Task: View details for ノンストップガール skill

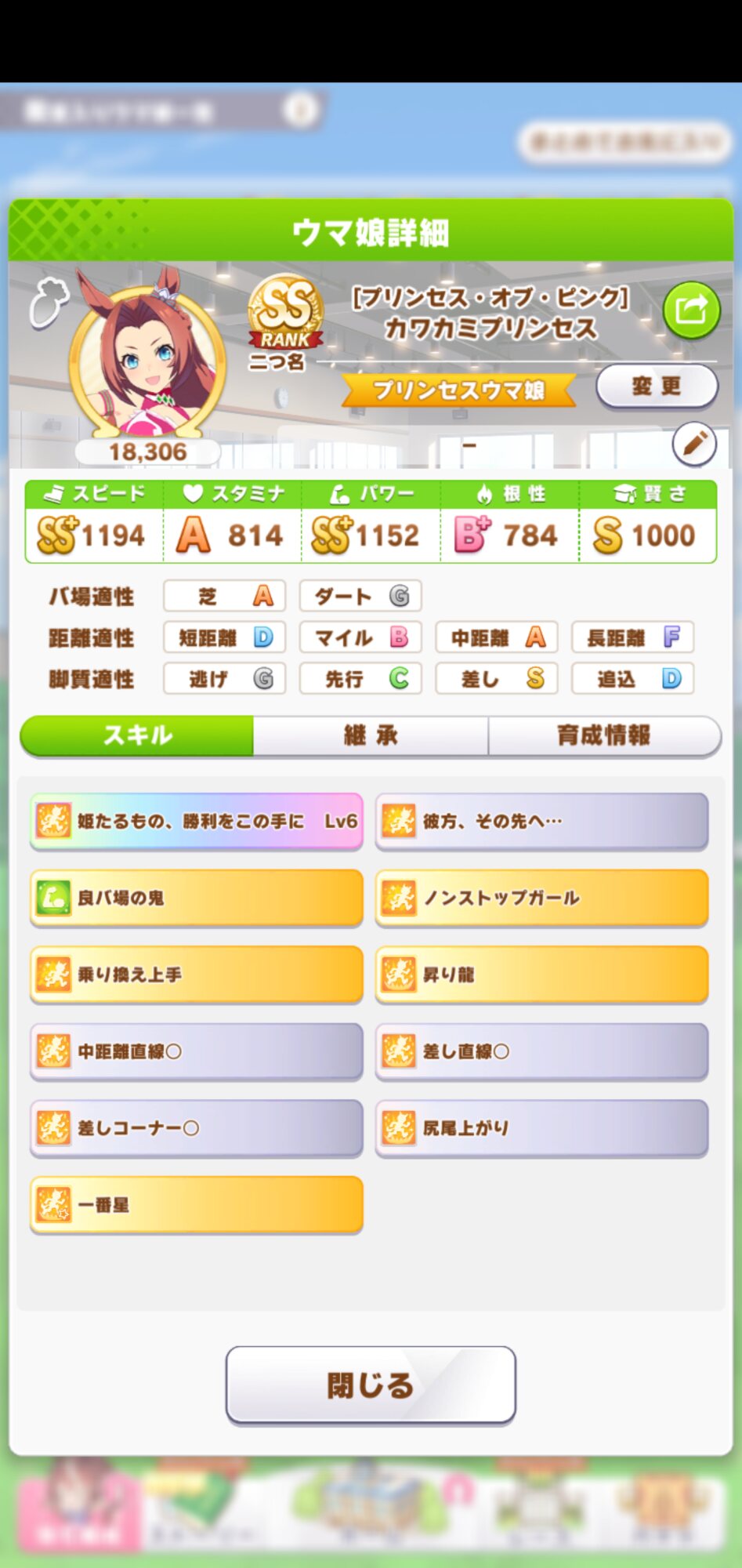Action: pyautogui.click(x=541, y=898)
